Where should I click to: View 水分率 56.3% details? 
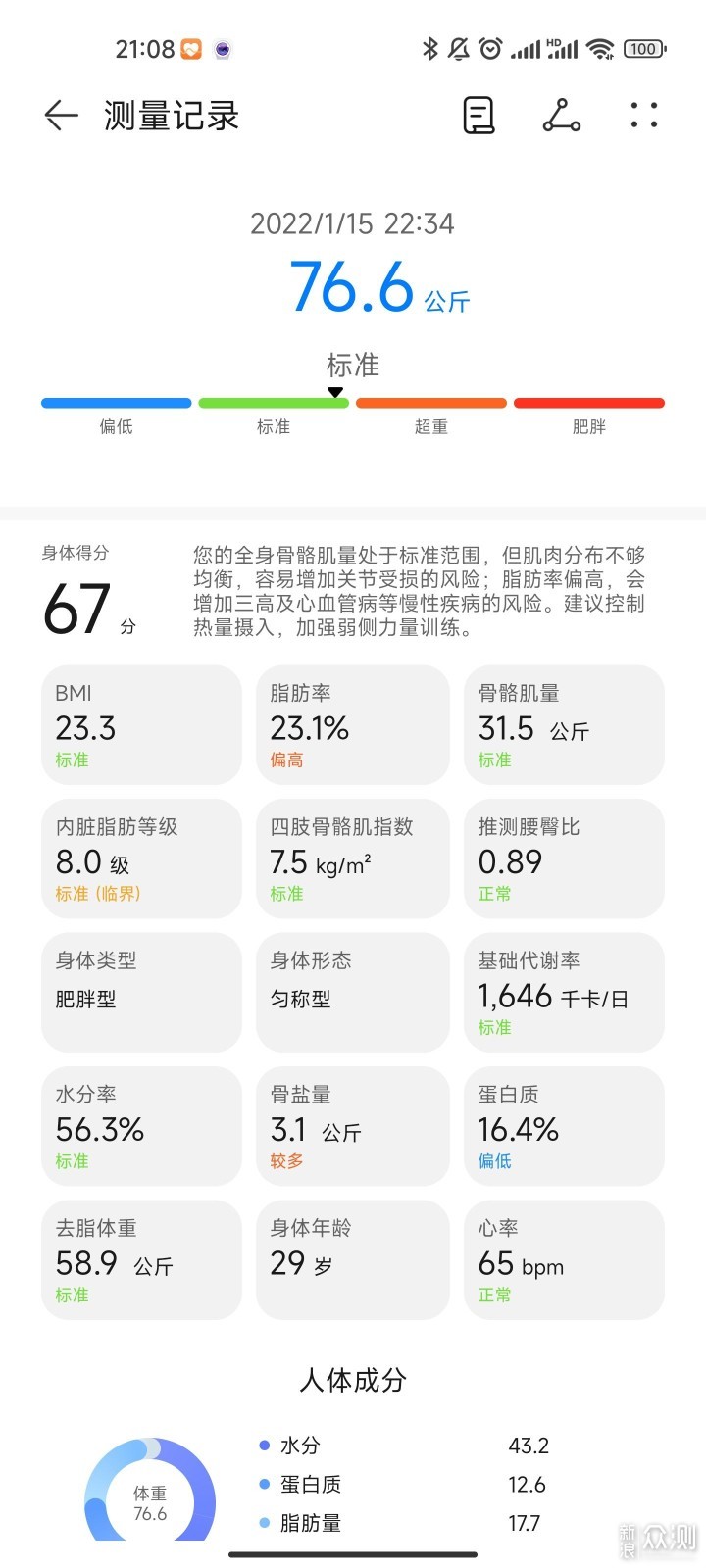click(141, 1126)
